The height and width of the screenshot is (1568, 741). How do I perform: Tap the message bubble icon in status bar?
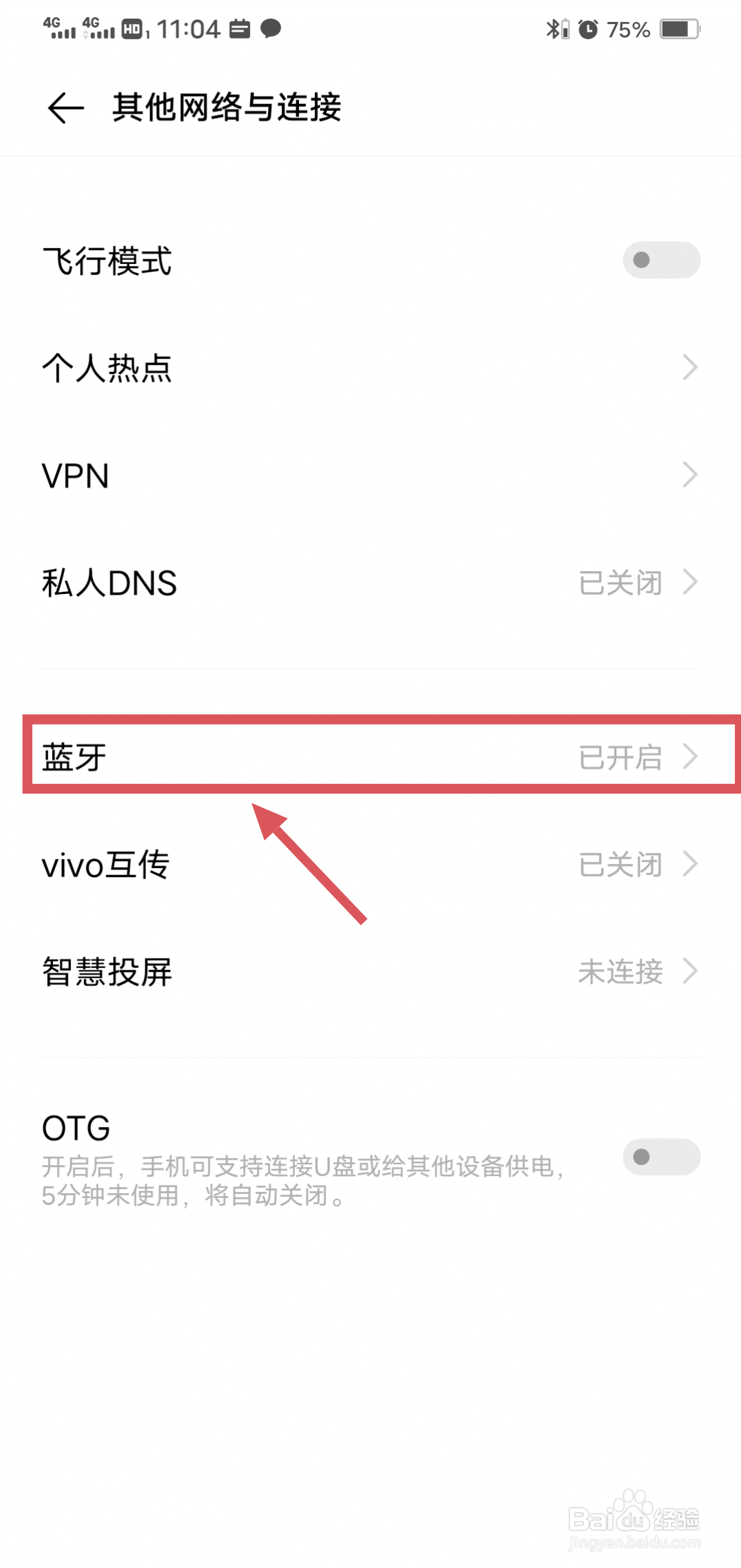point(270,29)
